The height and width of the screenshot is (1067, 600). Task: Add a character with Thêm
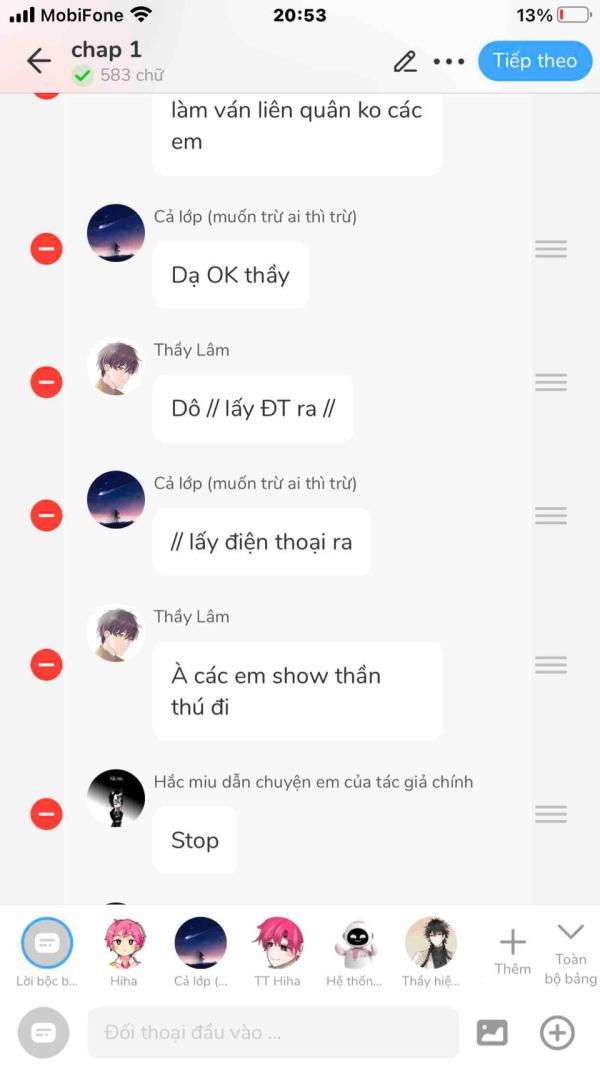coord(512,952)
